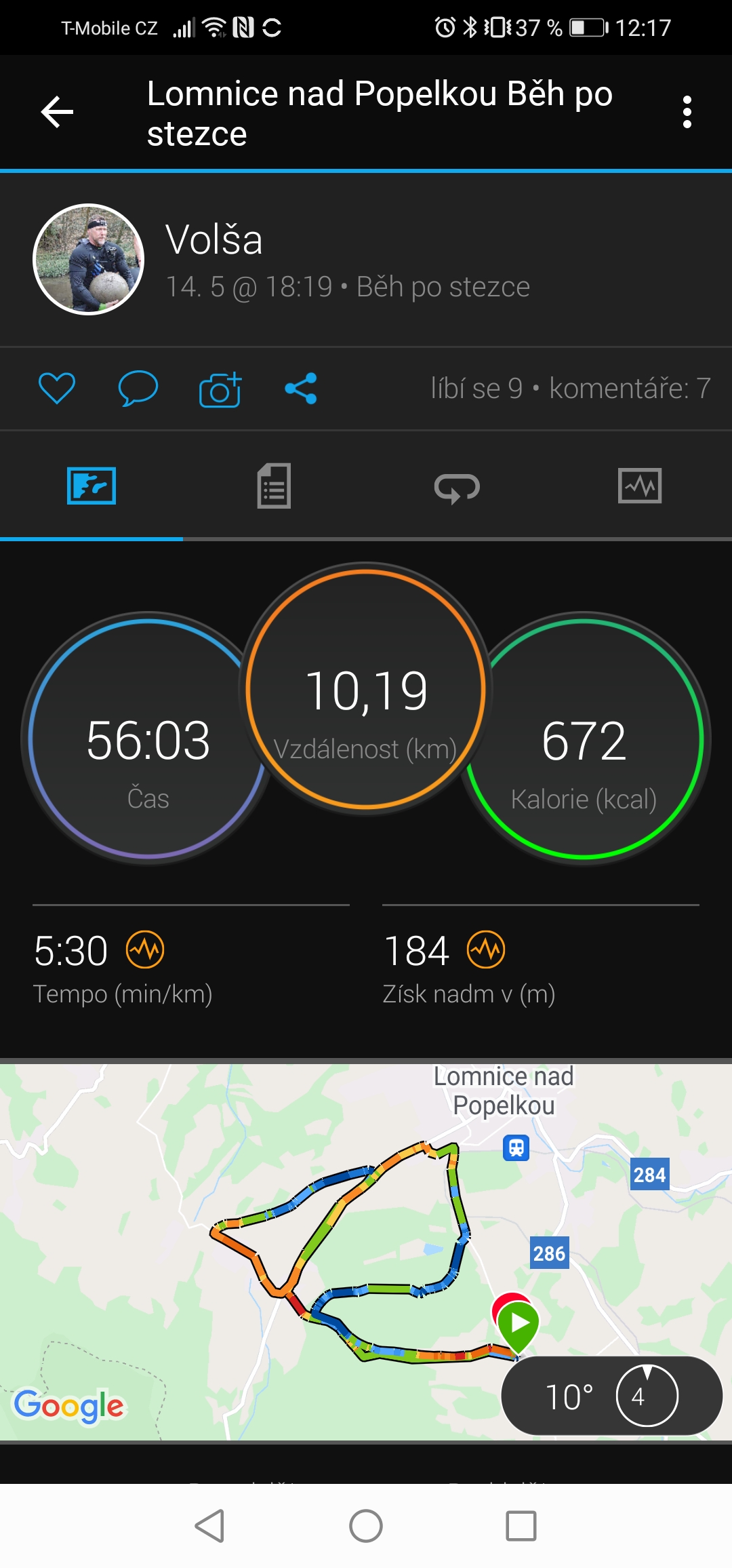Tap the insights icon next to 184 elevation gain
Screen dimensions: 732x1568
486,949
